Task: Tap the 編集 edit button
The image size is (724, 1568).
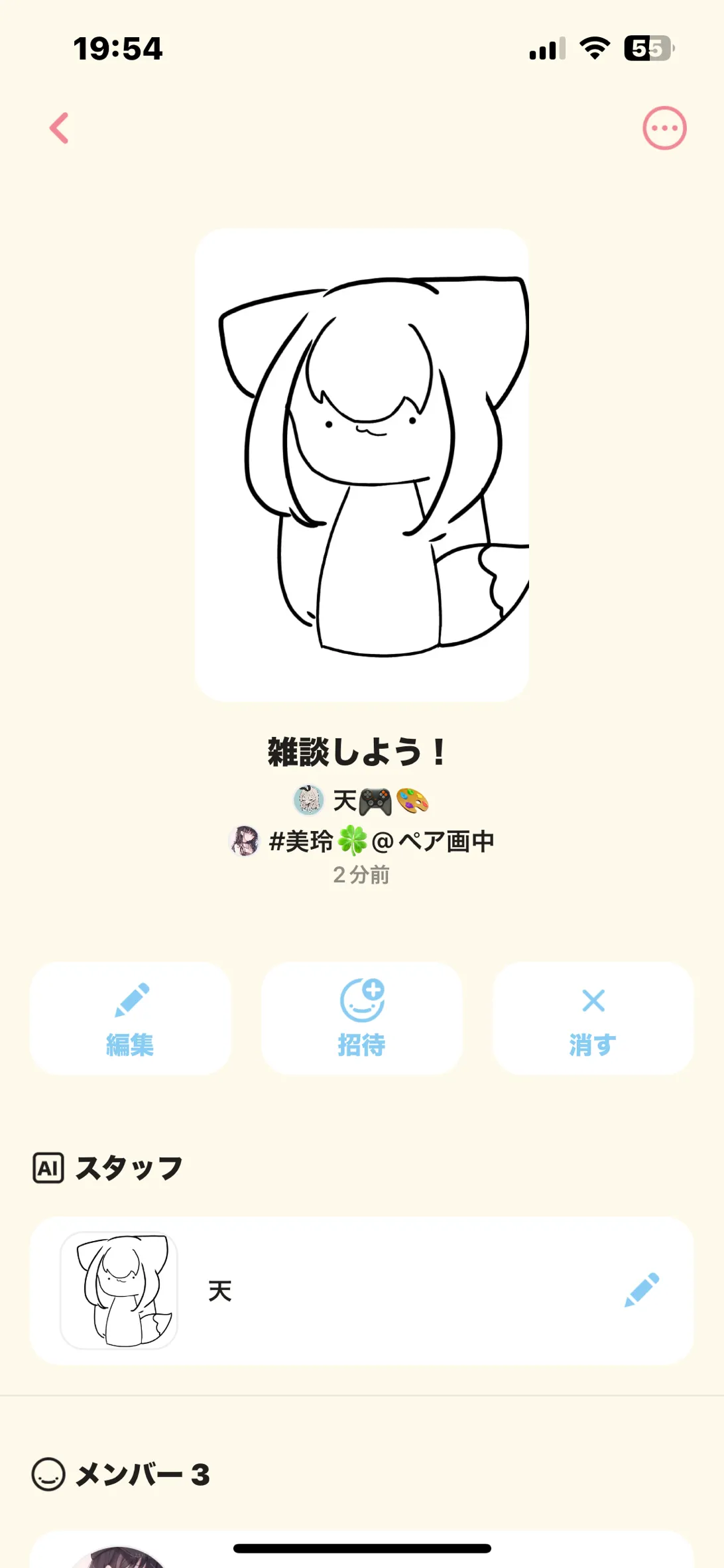Action: (131, 1018)
